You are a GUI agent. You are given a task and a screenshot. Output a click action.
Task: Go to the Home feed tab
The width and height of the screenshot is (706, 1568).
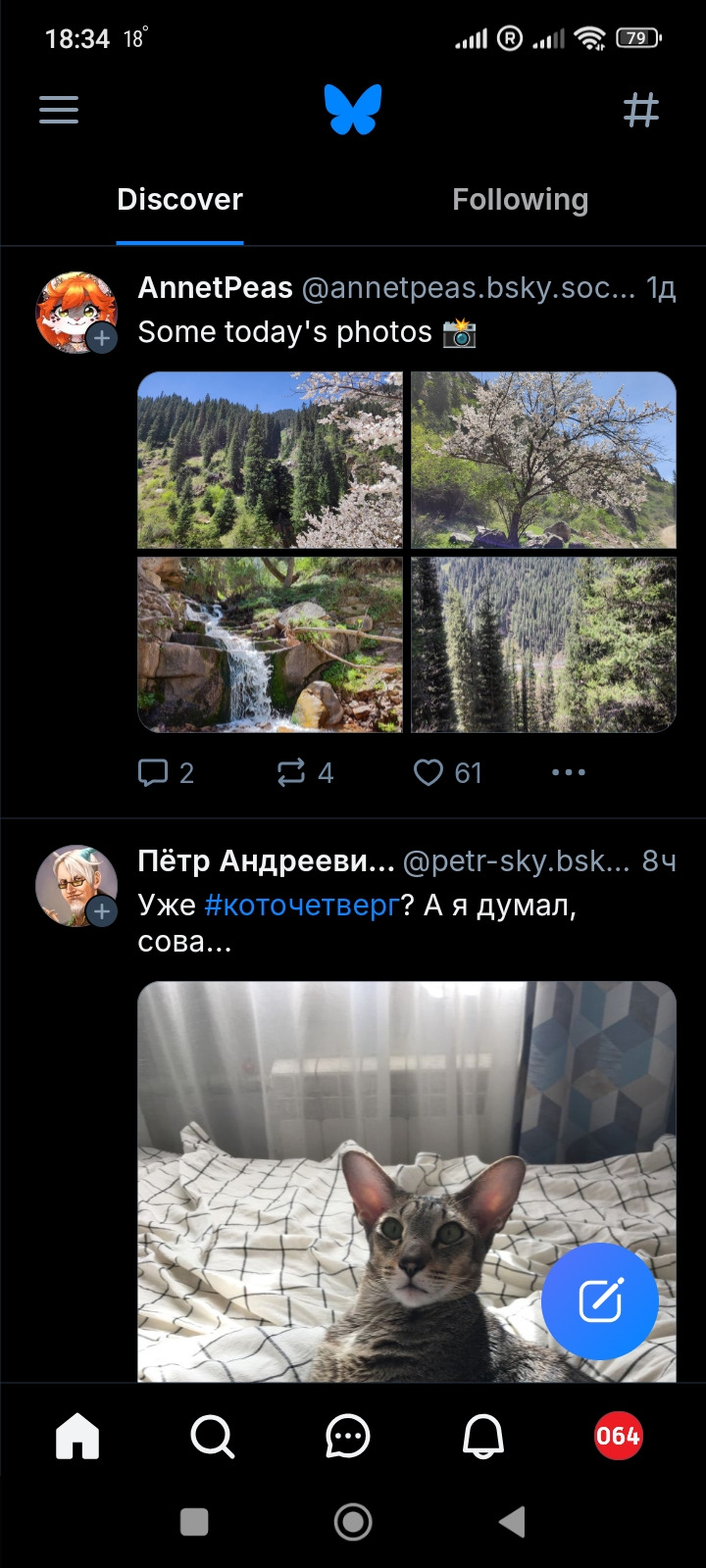tap(77, 1437)
